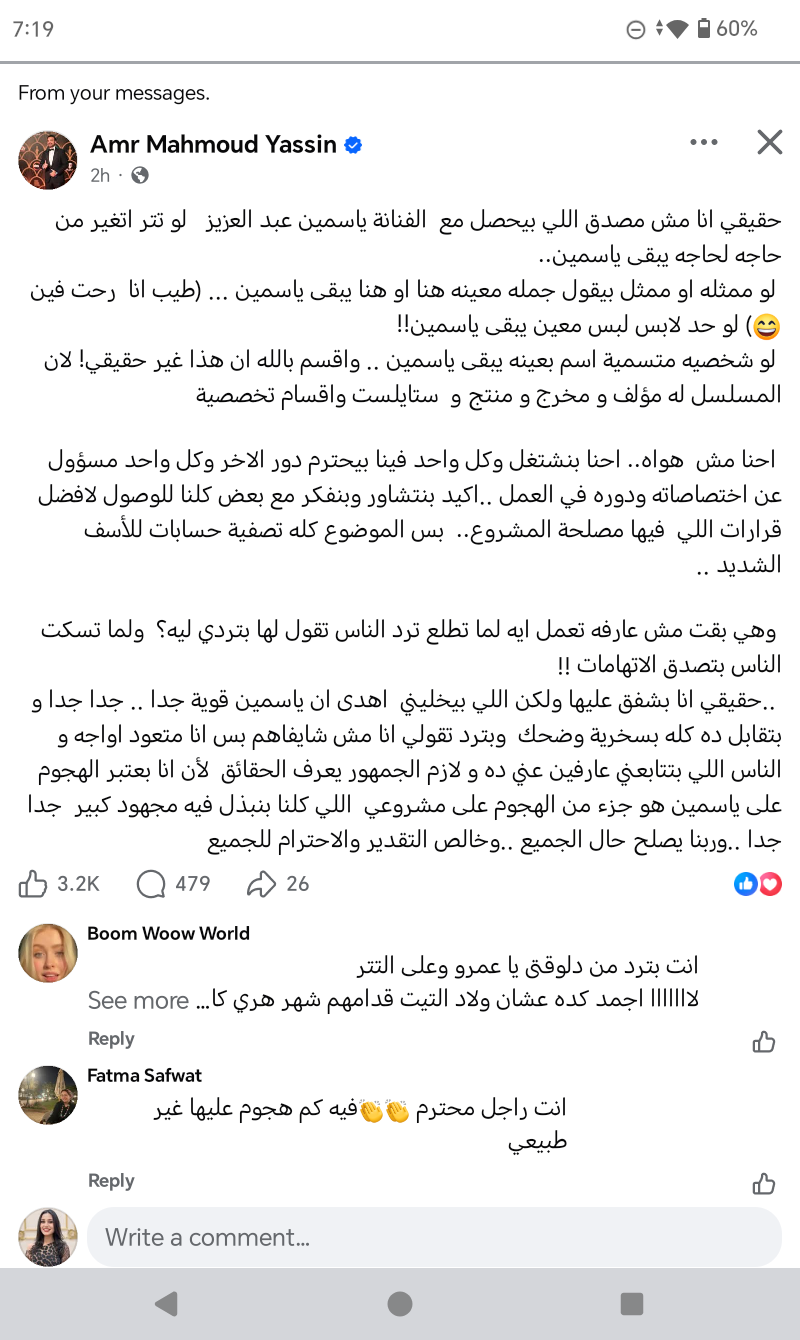
Task: Go back using the system back button
Action: tap(167, 1303)
